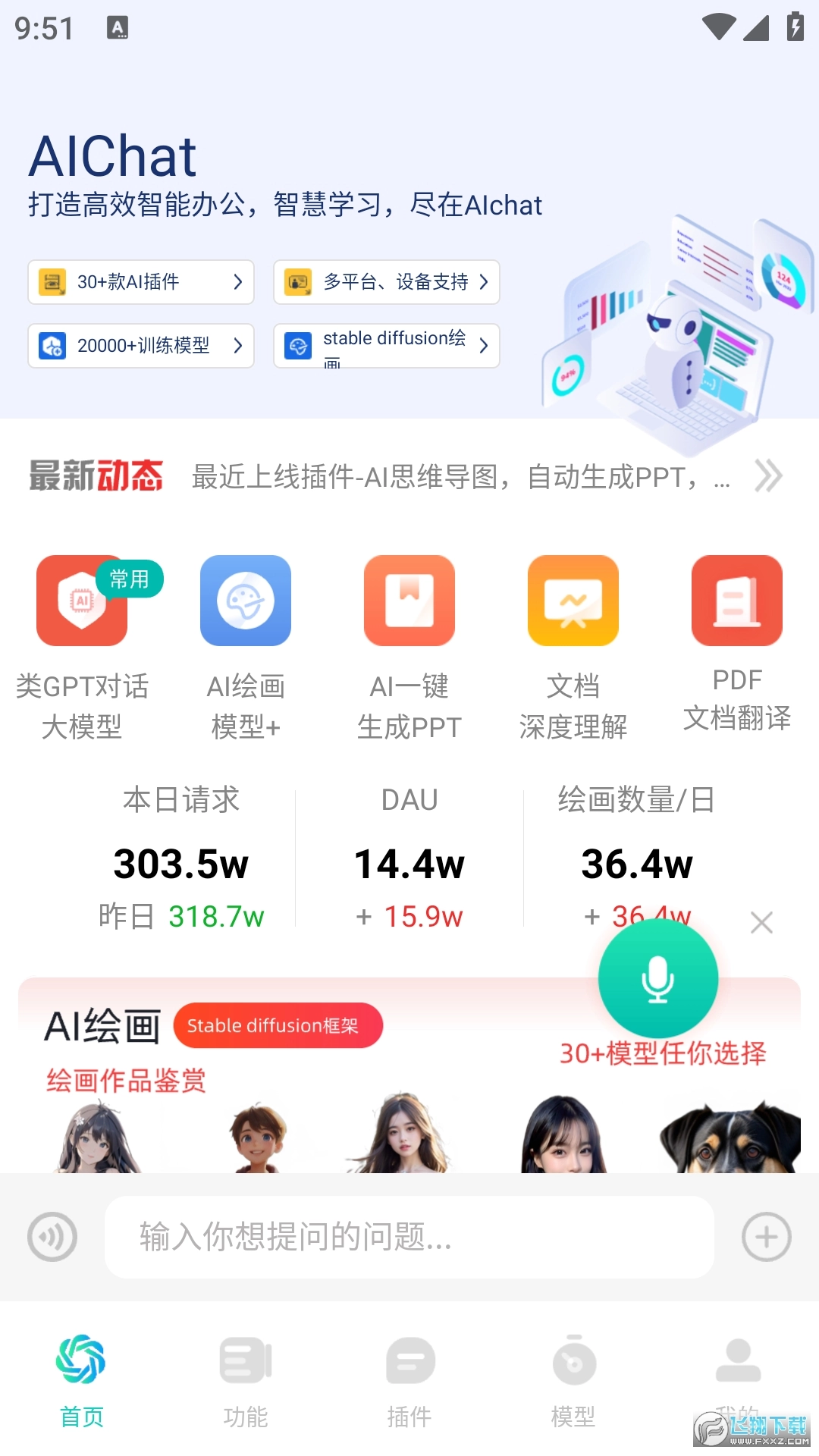Open the 20000+训练模型 chip
Screen dimensions: 819x1456
pos(141,346)
